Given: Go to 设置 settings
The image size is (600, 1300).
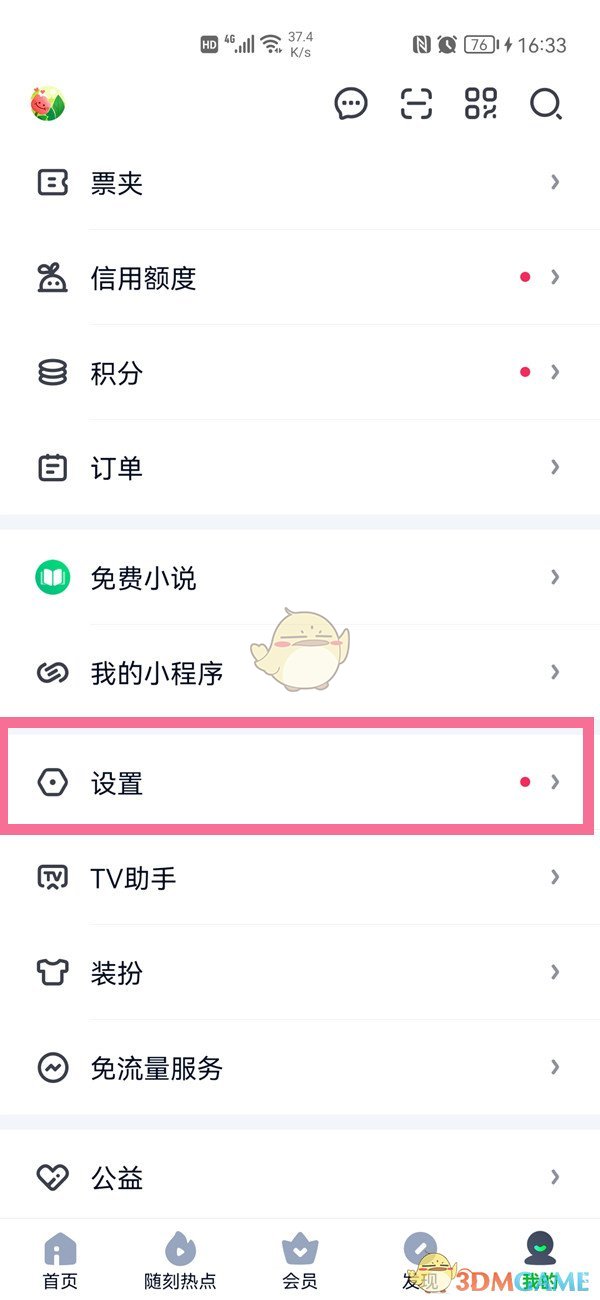Looking at the screenshot, I should pos(300,783).
